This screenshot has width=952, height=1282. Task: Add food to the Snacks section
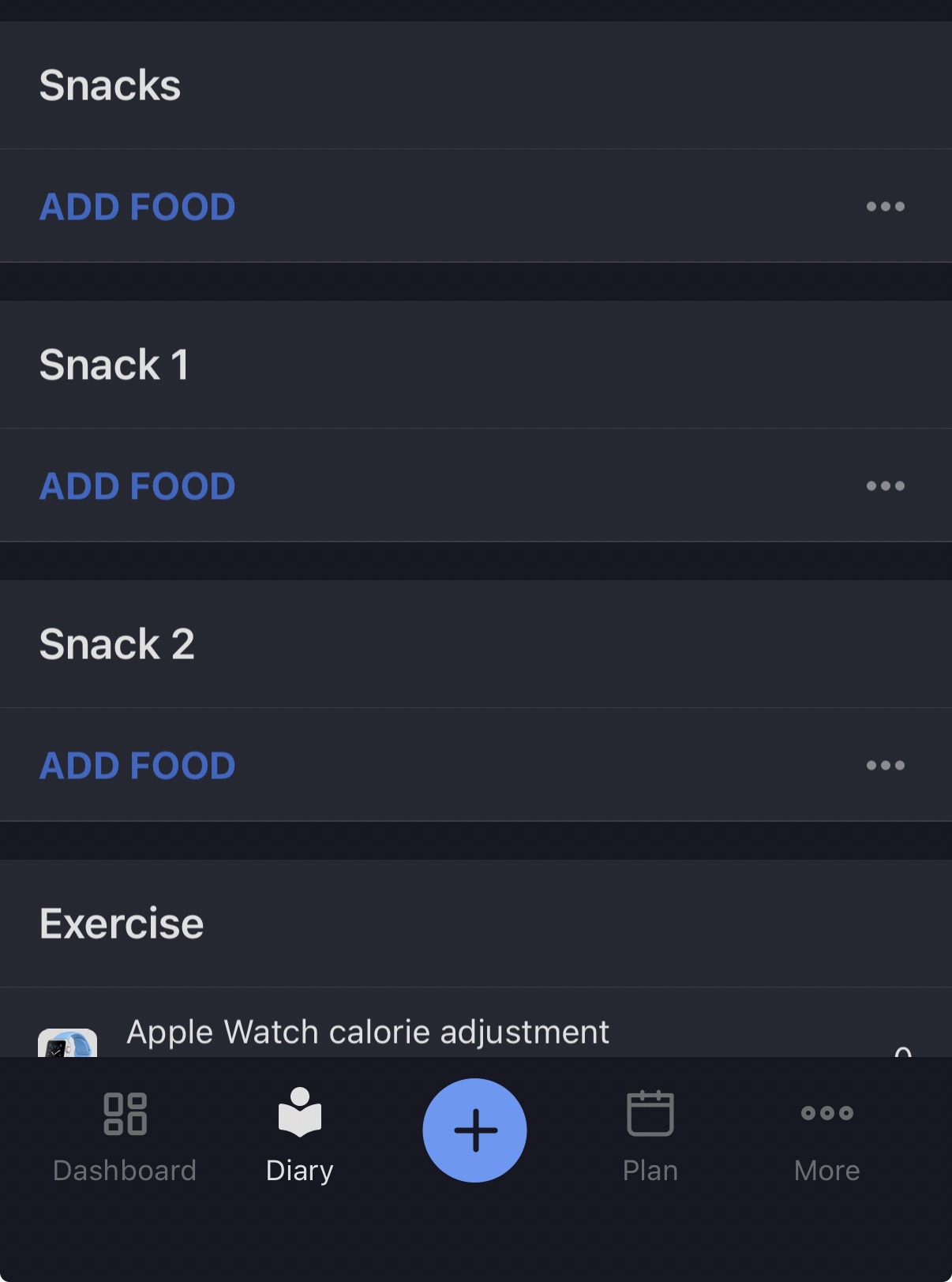137,207
